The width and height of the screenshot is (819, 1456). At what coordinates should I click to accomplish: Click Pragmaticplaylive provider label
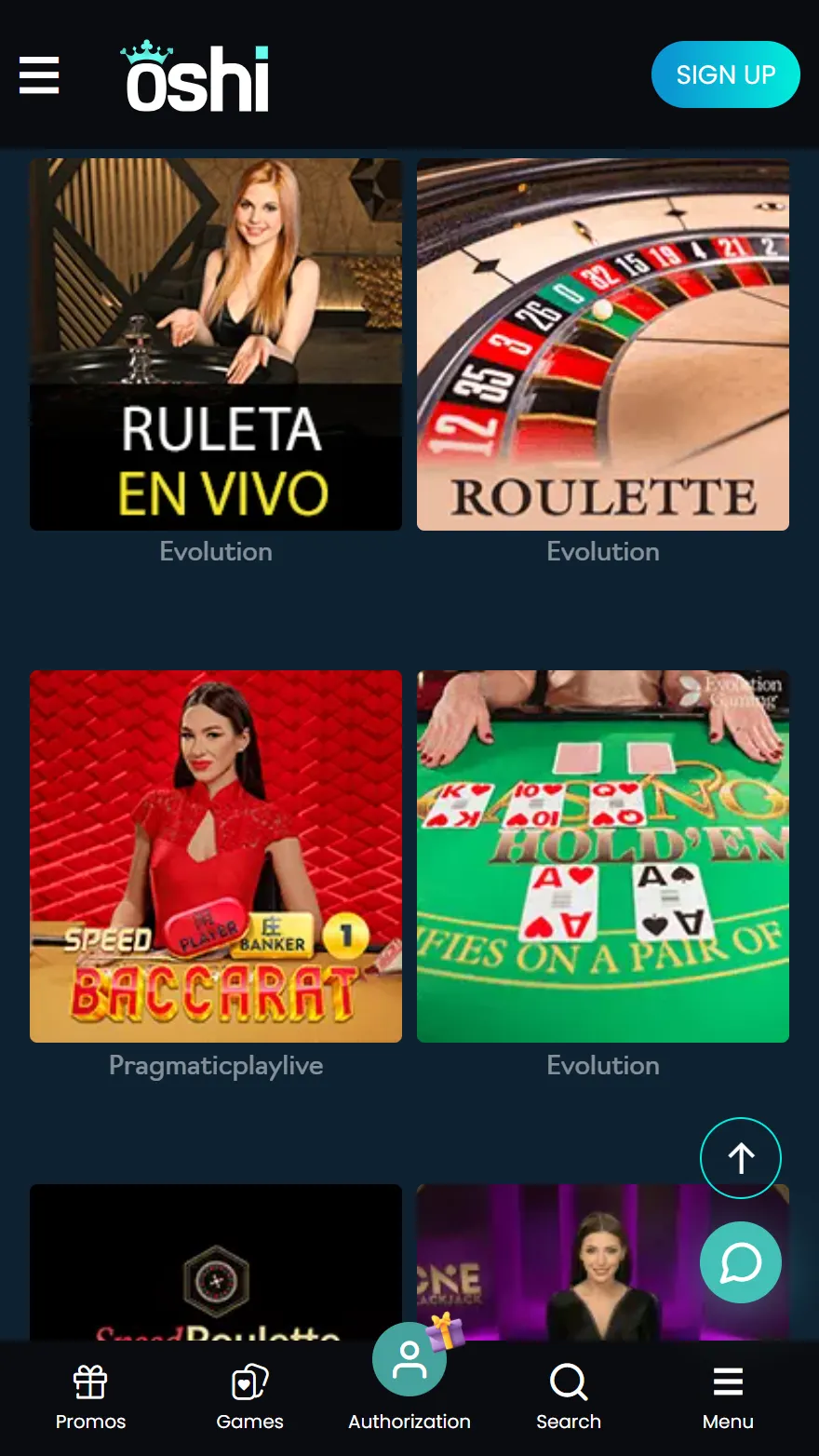click(x=215, y=1065)
